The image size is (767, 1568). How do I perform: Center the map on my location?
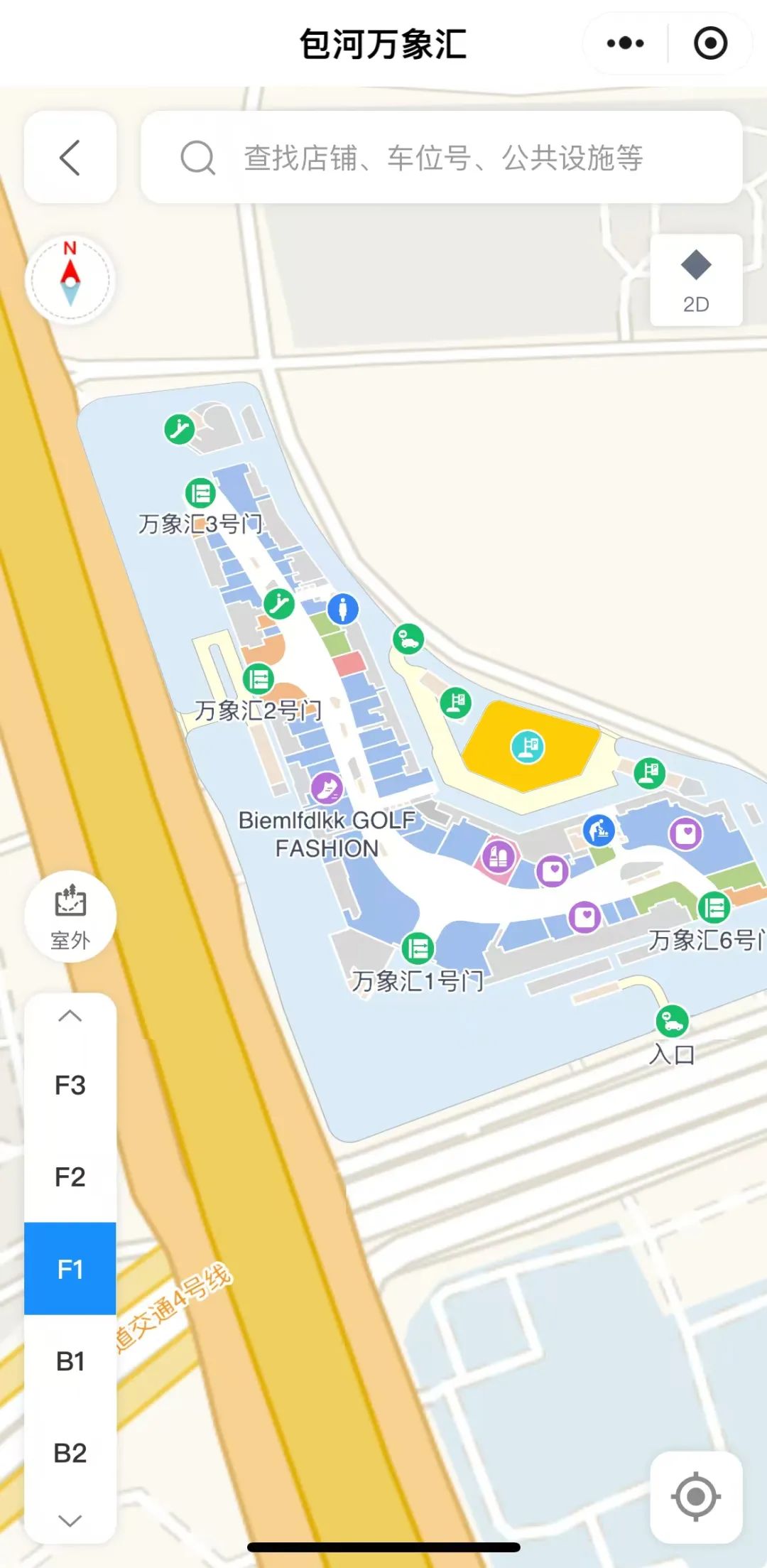click(x=696, y=1497)
